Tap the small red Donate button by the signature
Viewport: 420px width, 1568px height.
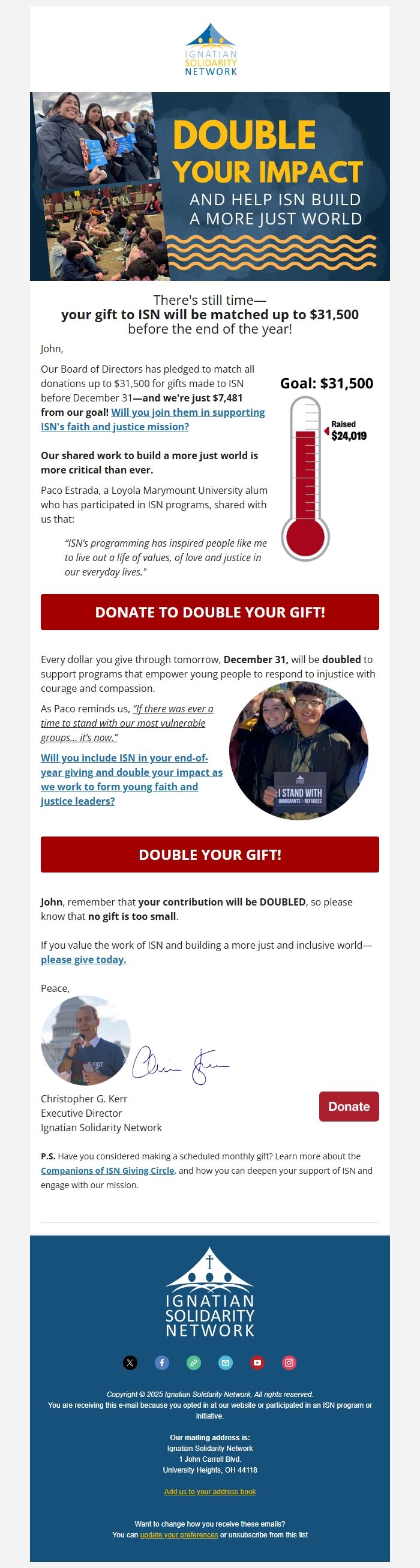click(x=349, y=1106)
